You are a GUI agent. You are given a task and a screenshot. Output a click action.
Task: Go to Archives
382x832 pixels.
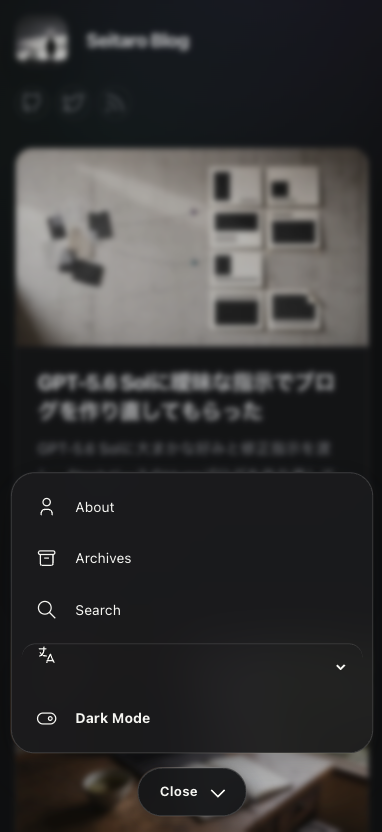click(192, 558)
